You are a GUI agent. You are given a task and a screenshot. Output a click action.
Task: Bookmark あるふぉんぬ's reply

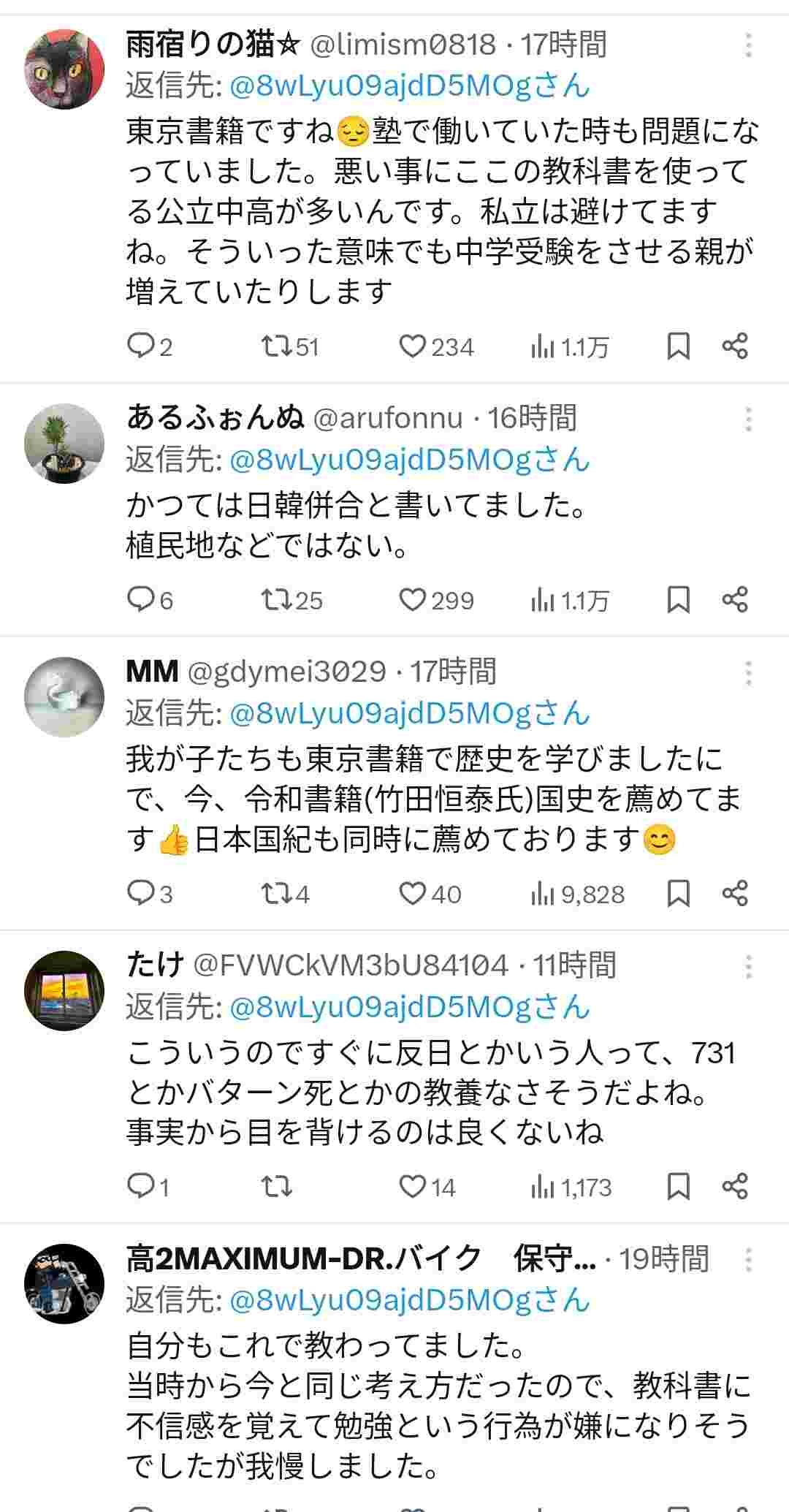pyautogui.click(x=679, y=600)
